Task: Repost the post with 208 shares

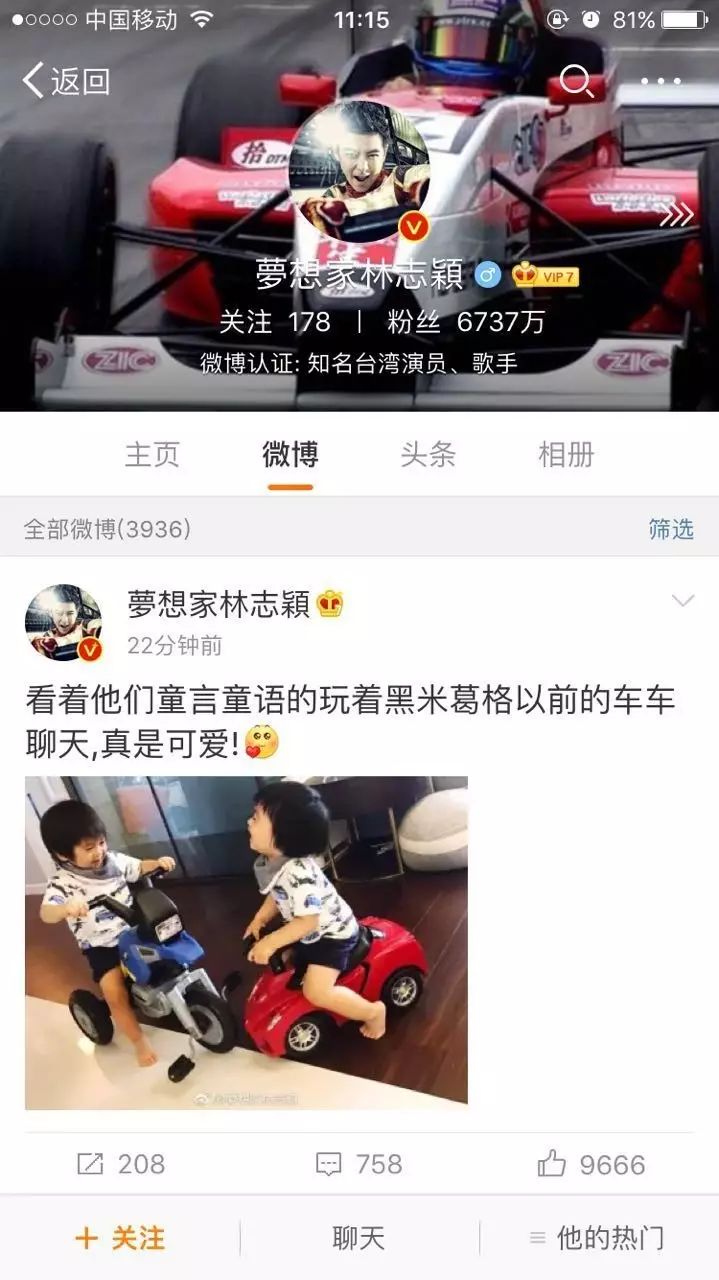Action: [121, 1164]
